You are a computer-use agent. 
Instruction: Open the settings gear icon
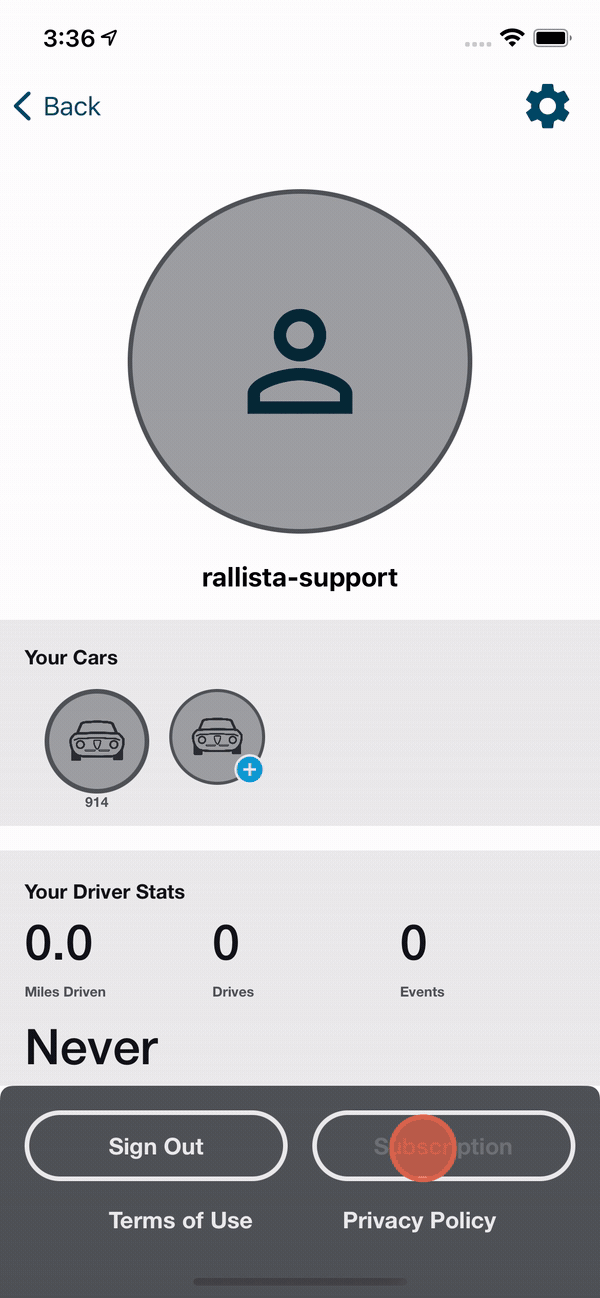[547, 106]
